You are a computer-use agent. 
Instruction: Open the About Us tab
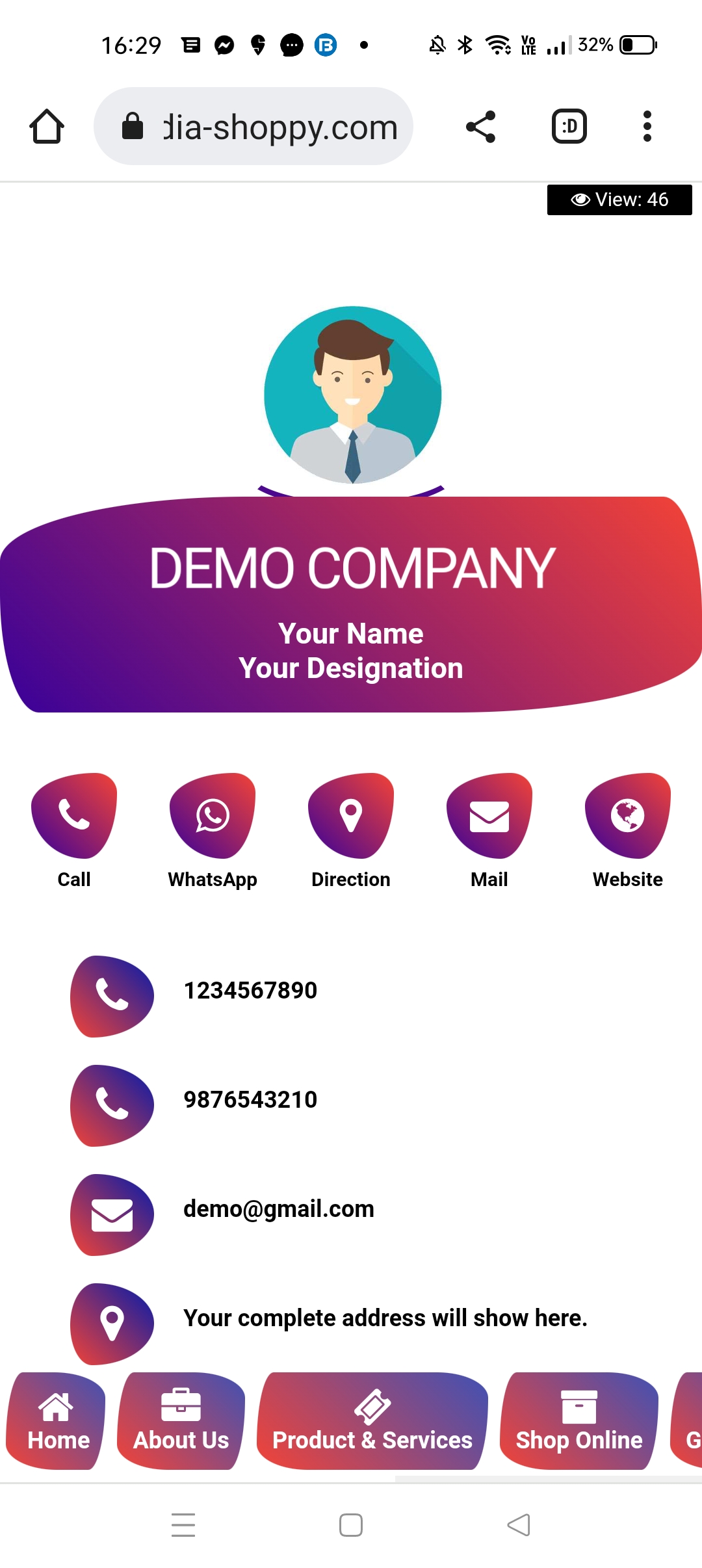click(181, 1421)
